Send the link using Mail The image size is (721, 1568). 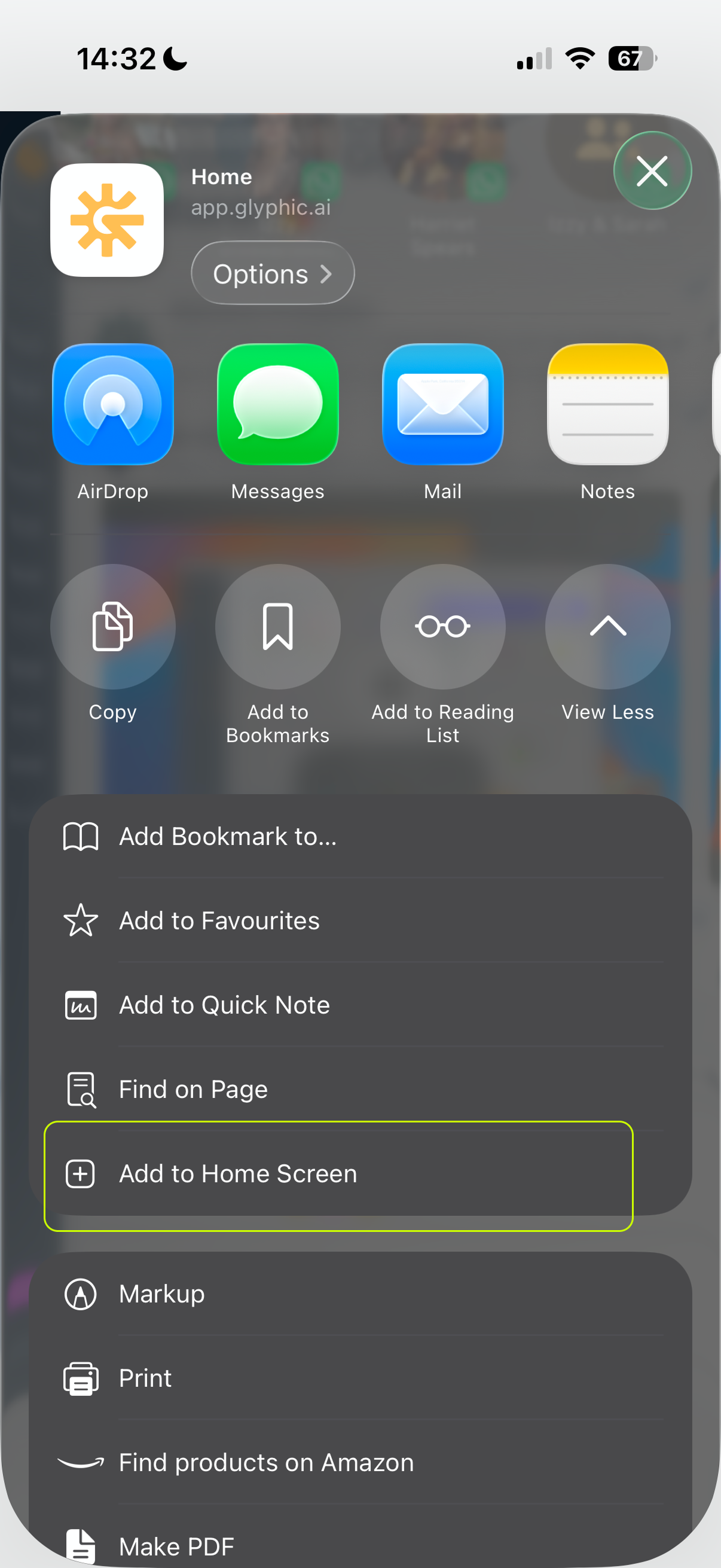(442, 404)
